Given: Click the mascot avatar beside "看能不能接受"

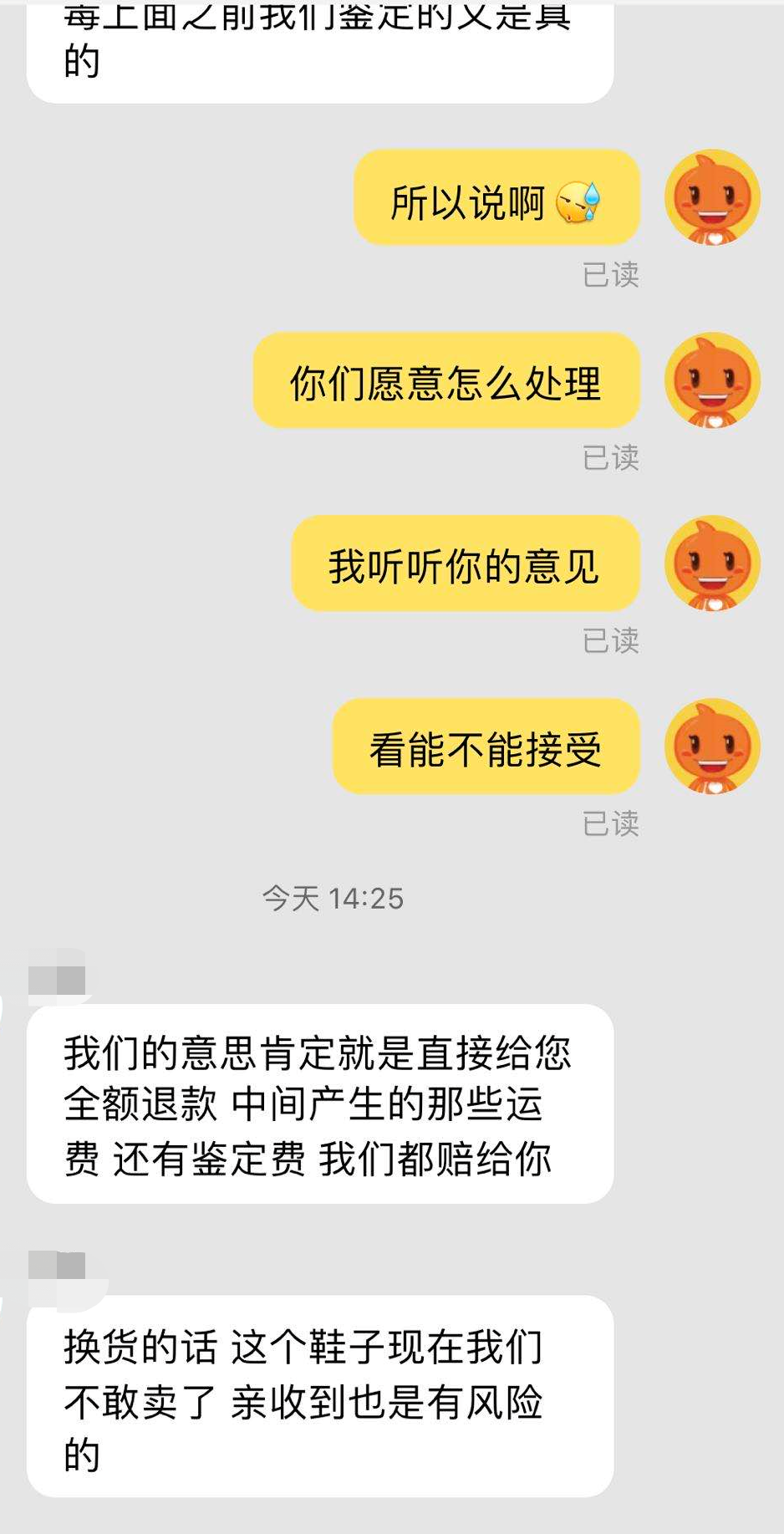Looking at the screenshot, I should (711, 748).
